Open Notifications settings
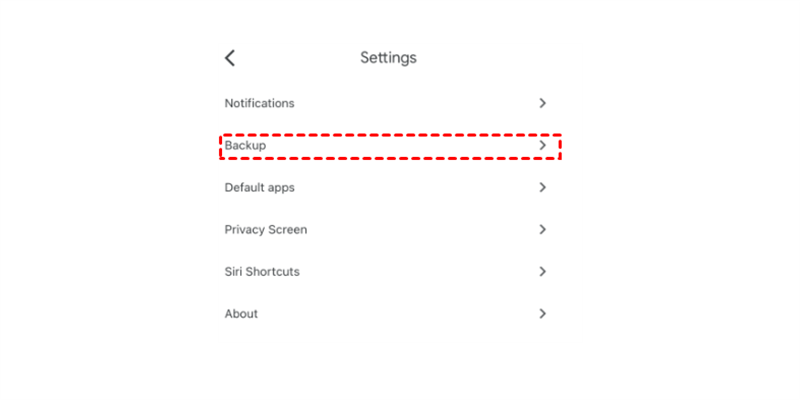The width and height of the screenshot is (800, 400). point(260,103)
